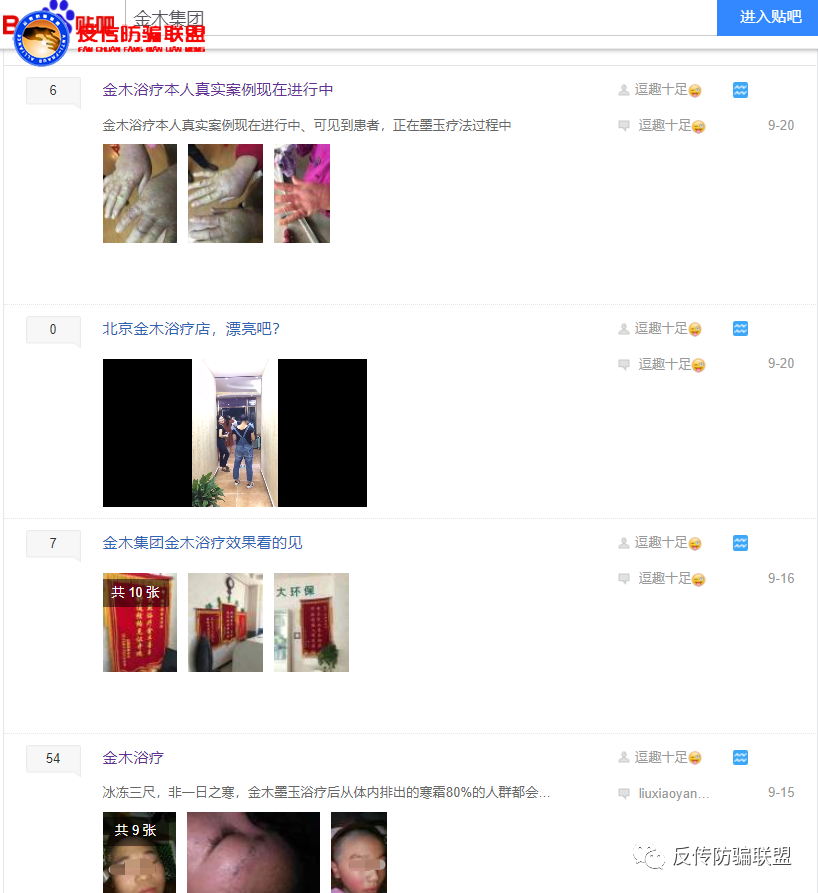Viewport: 818px width, 893px height.
Task: Click the person icon on 北京金木浴疗店 thread
Action: pos(623,328)
